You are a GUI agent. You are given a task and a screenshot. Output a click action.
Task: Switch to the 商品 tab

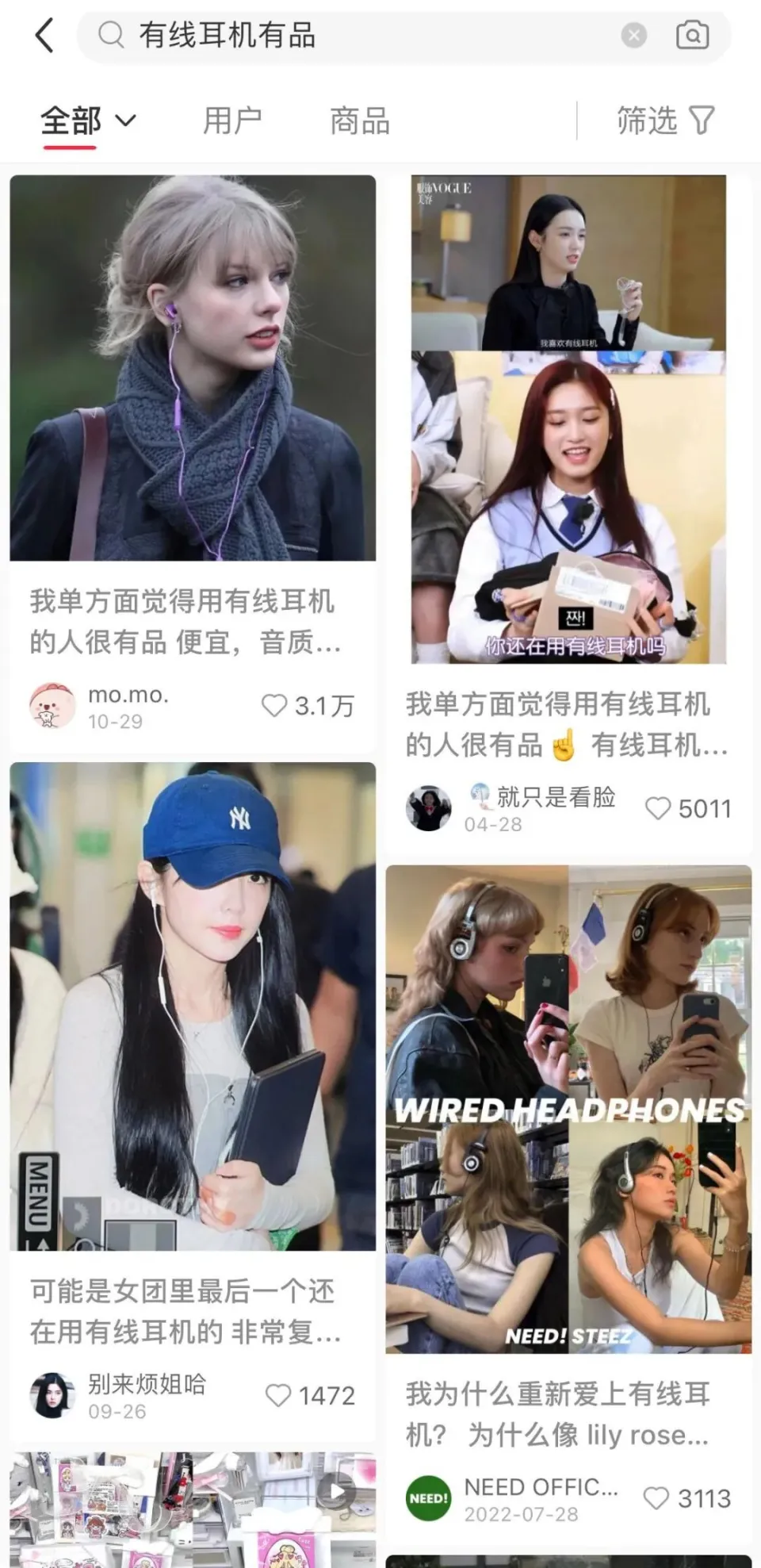coord(360,121)
